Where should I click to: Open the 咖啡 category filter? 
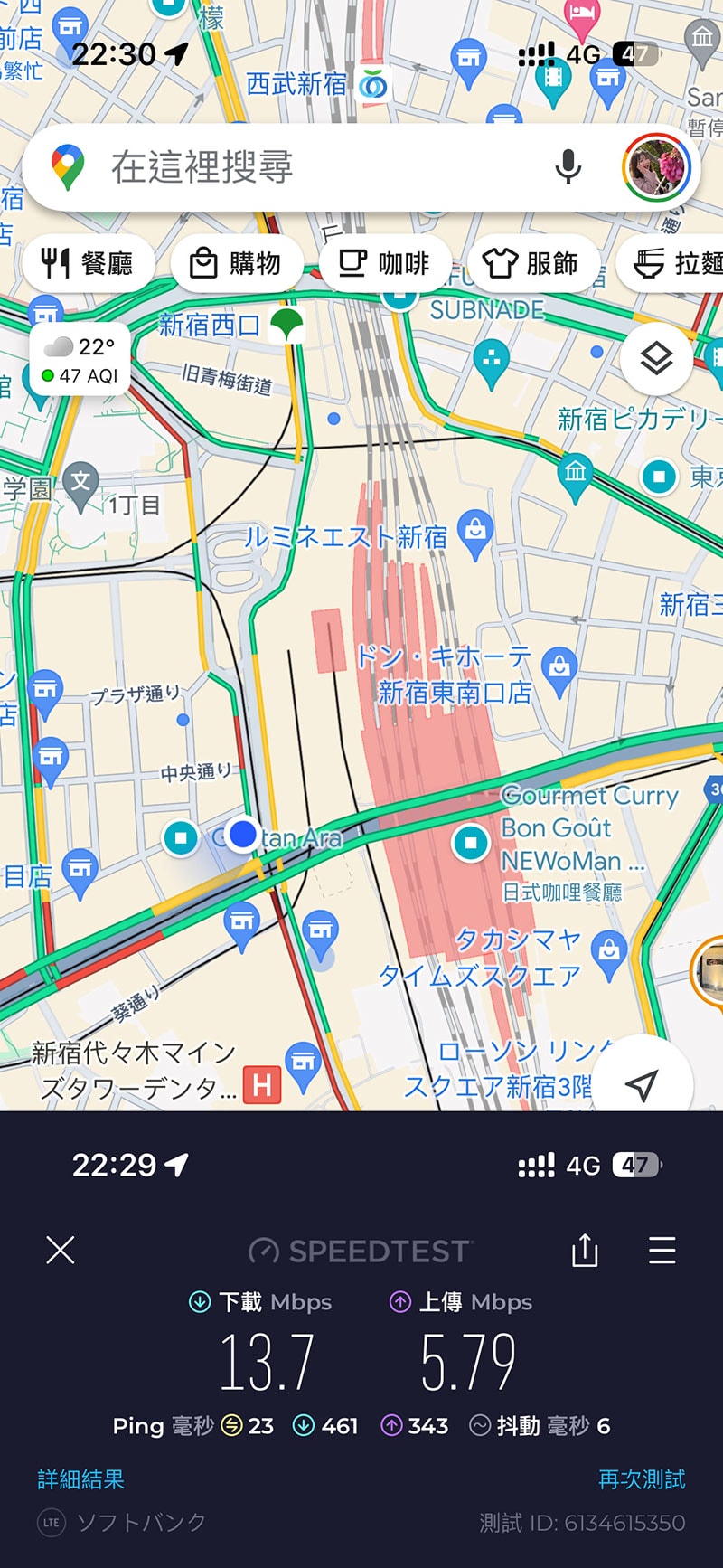pyautogui.click(x=386, y=263)
